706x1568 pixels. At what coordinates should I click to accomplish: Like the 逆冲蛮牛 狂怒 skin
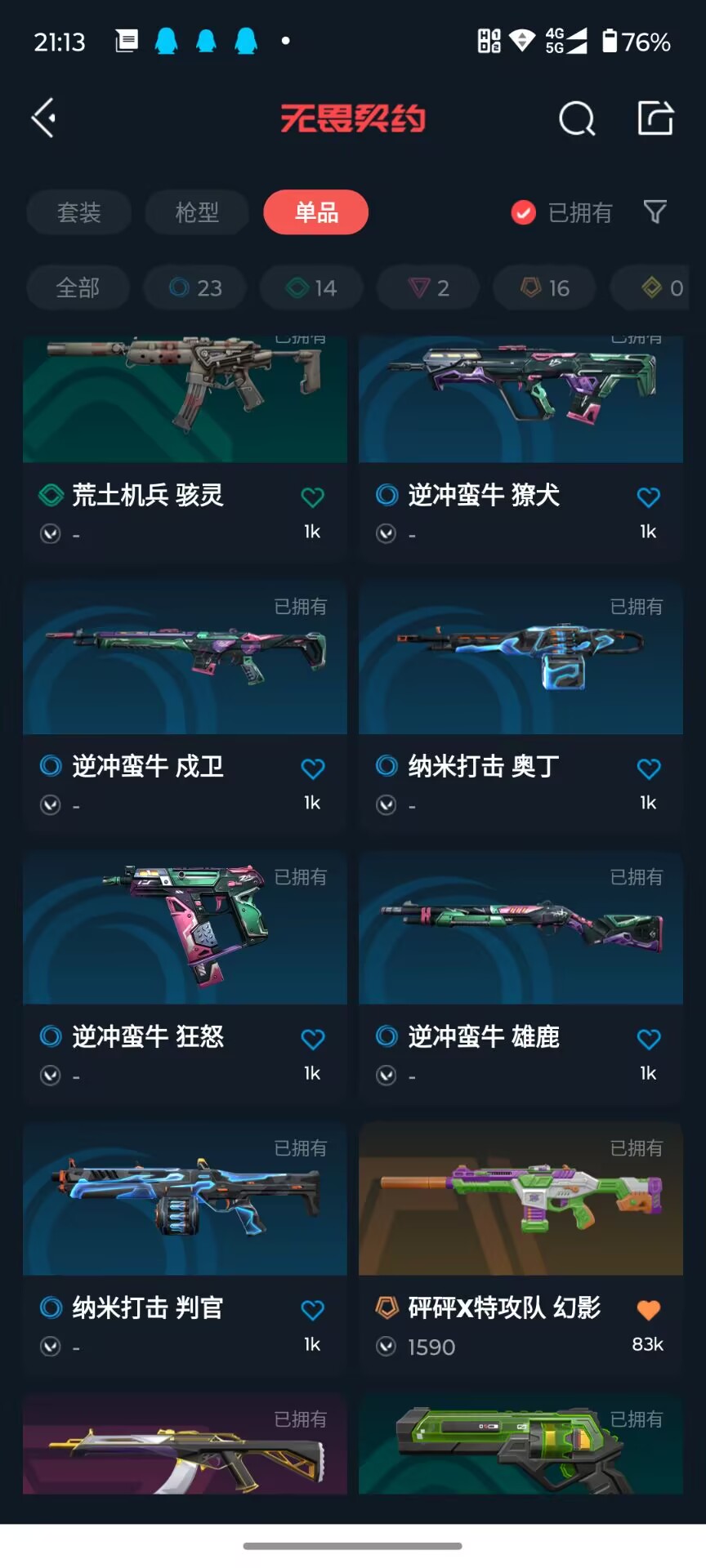point(312,1039)
